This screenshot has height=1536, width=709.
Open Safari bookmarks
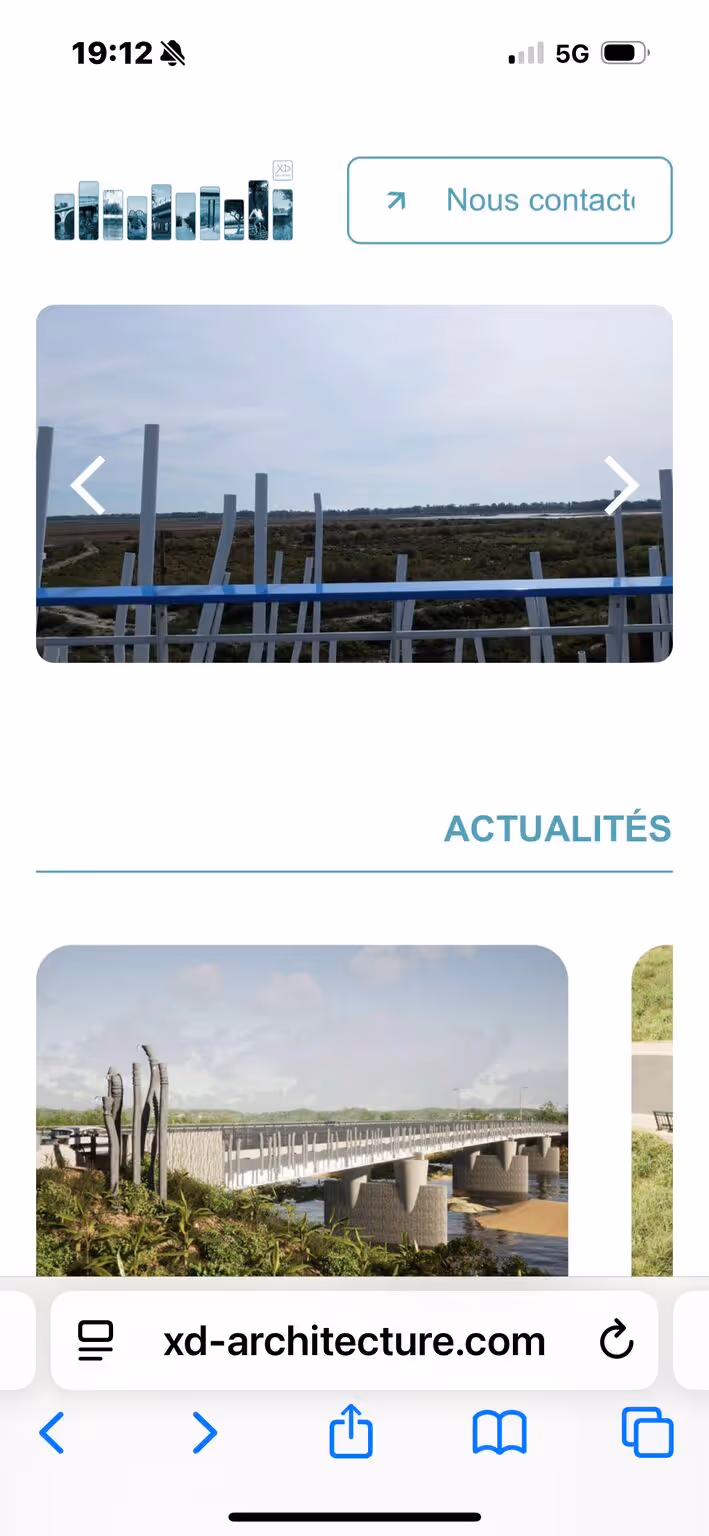[499, 1433]
